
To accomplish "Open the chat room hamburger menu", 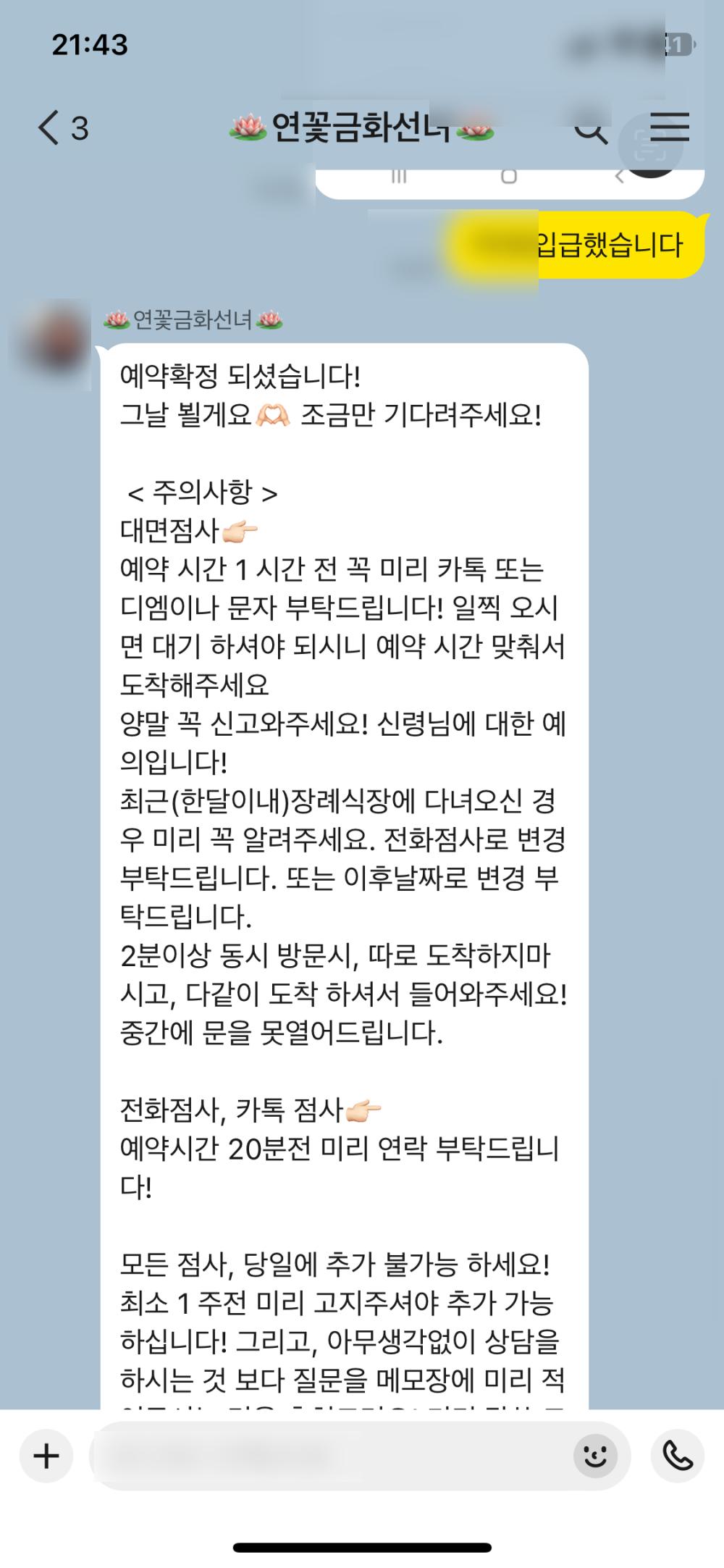I will pyautogui.click(x=669, y=127).
